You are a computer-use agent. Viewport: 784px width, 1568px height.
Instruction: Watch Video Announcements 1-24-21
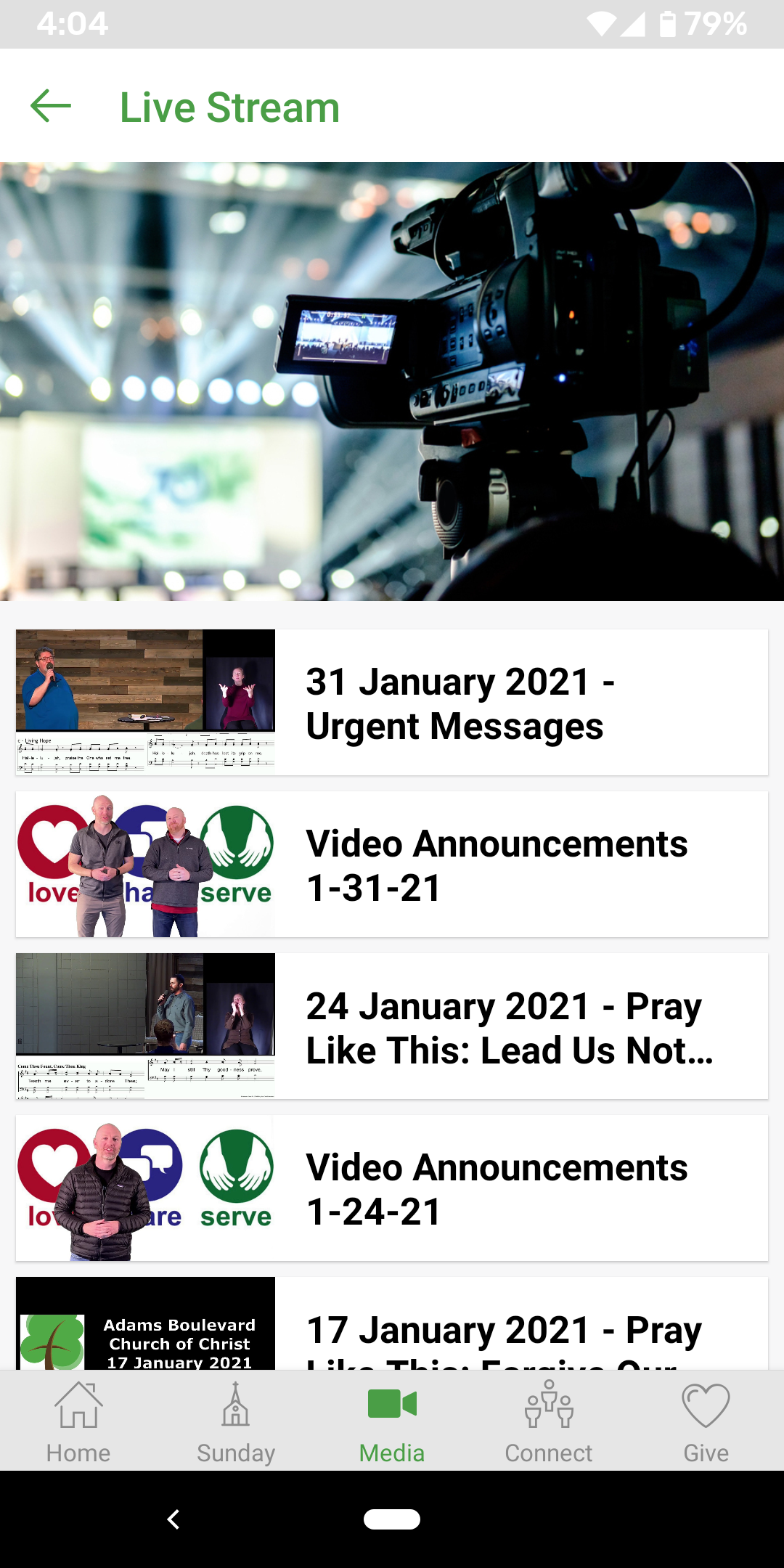coord(392,1188)
